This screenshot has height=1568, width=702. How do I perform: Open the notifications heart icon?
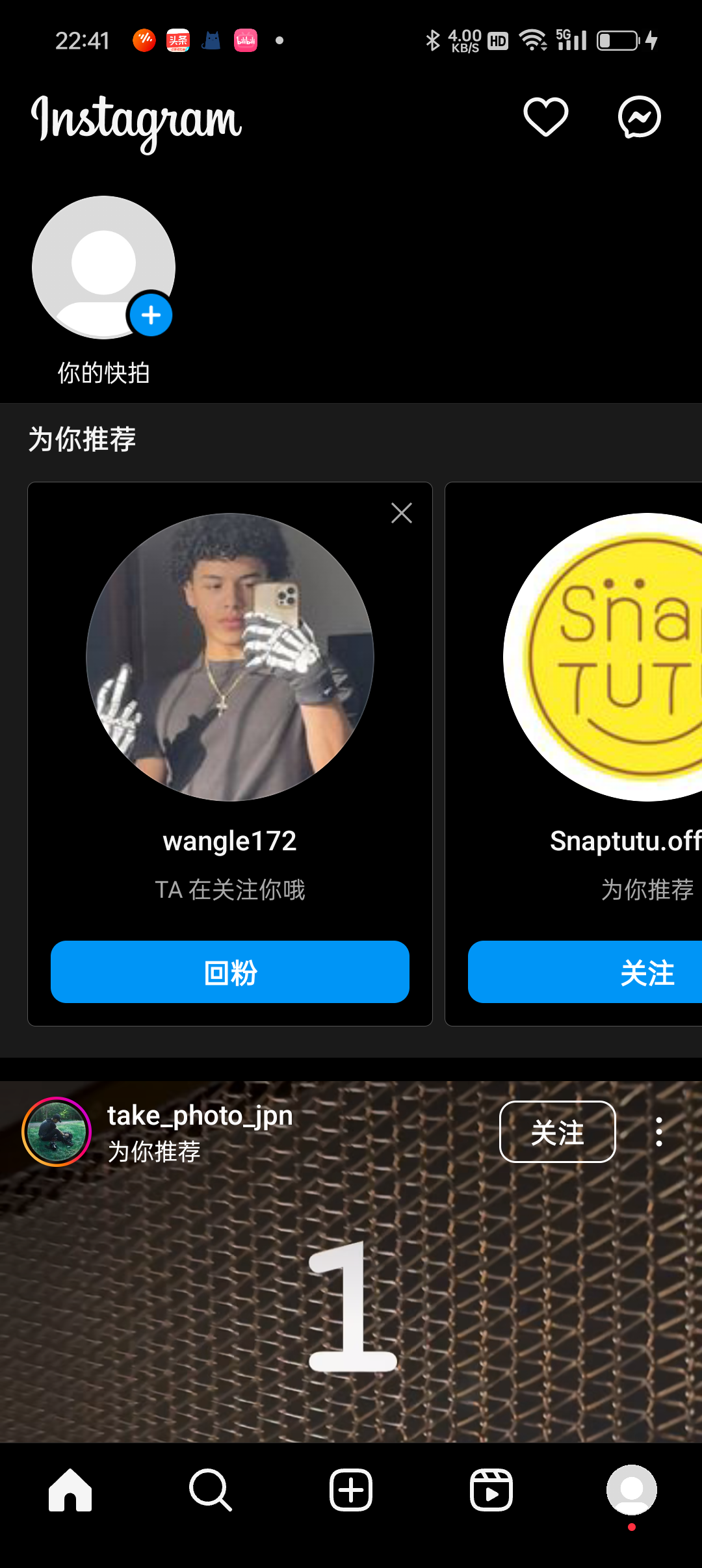click(545, 118)
